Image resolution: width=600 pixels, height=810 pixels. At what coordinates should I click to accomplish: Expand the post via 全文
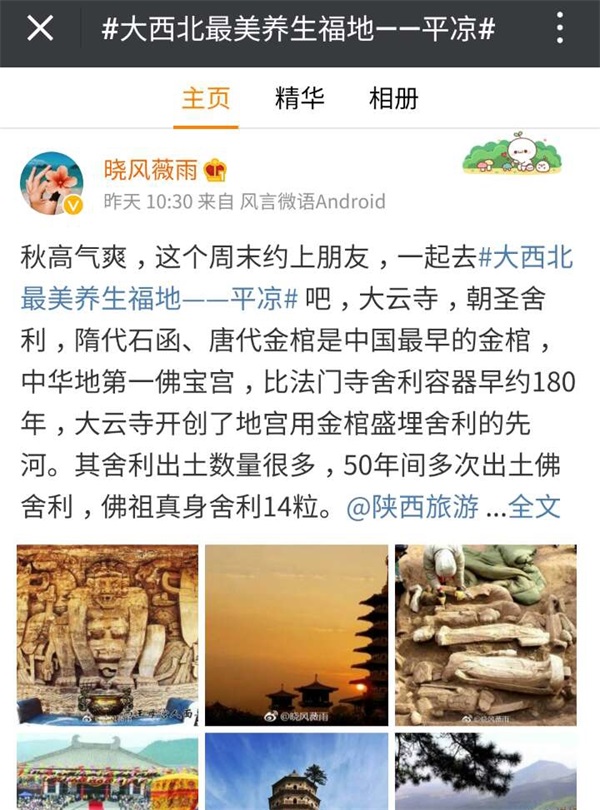[535, 507]
